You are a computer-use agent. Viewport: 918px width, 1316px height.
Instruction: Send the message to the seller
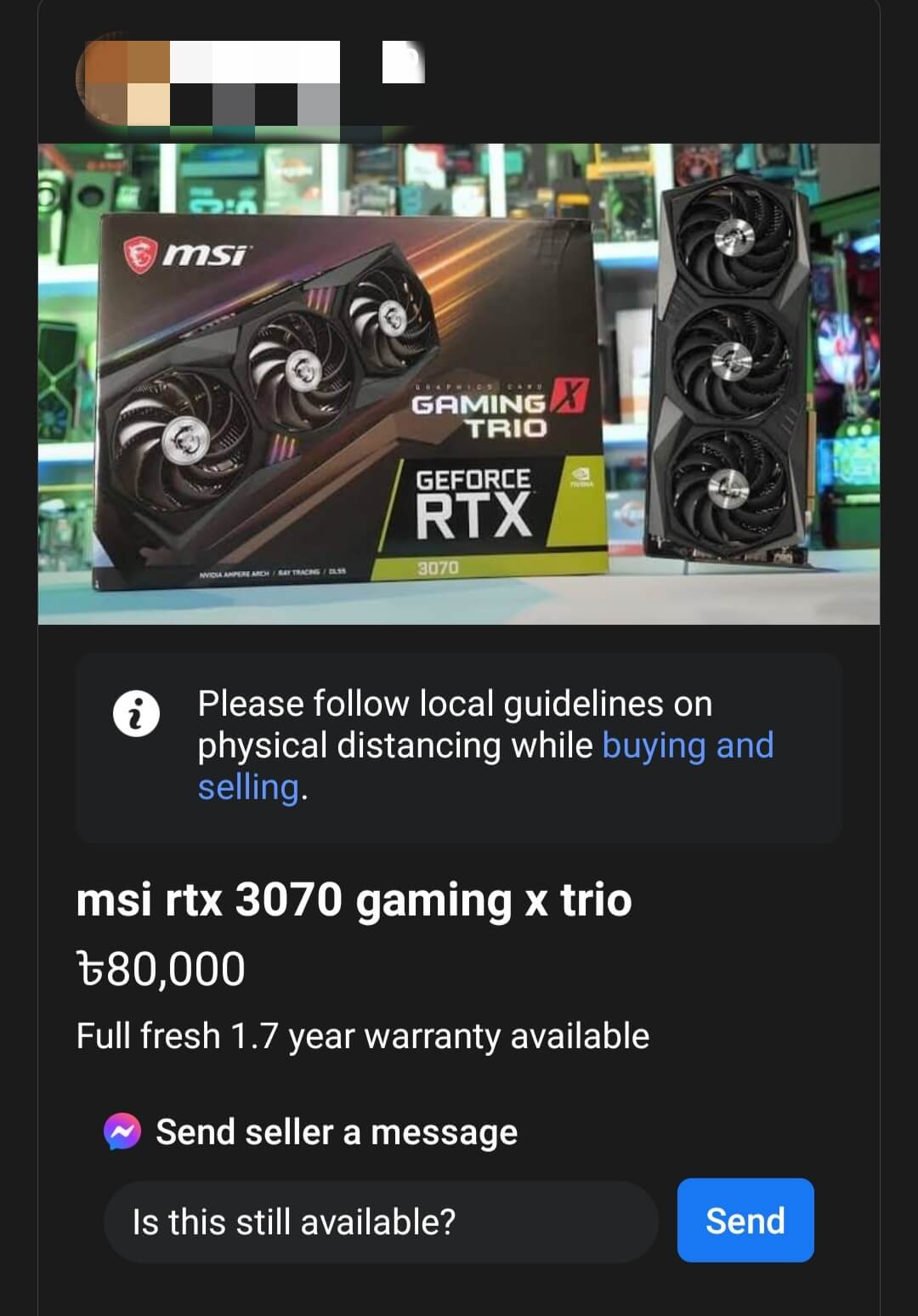[745, 1221]
